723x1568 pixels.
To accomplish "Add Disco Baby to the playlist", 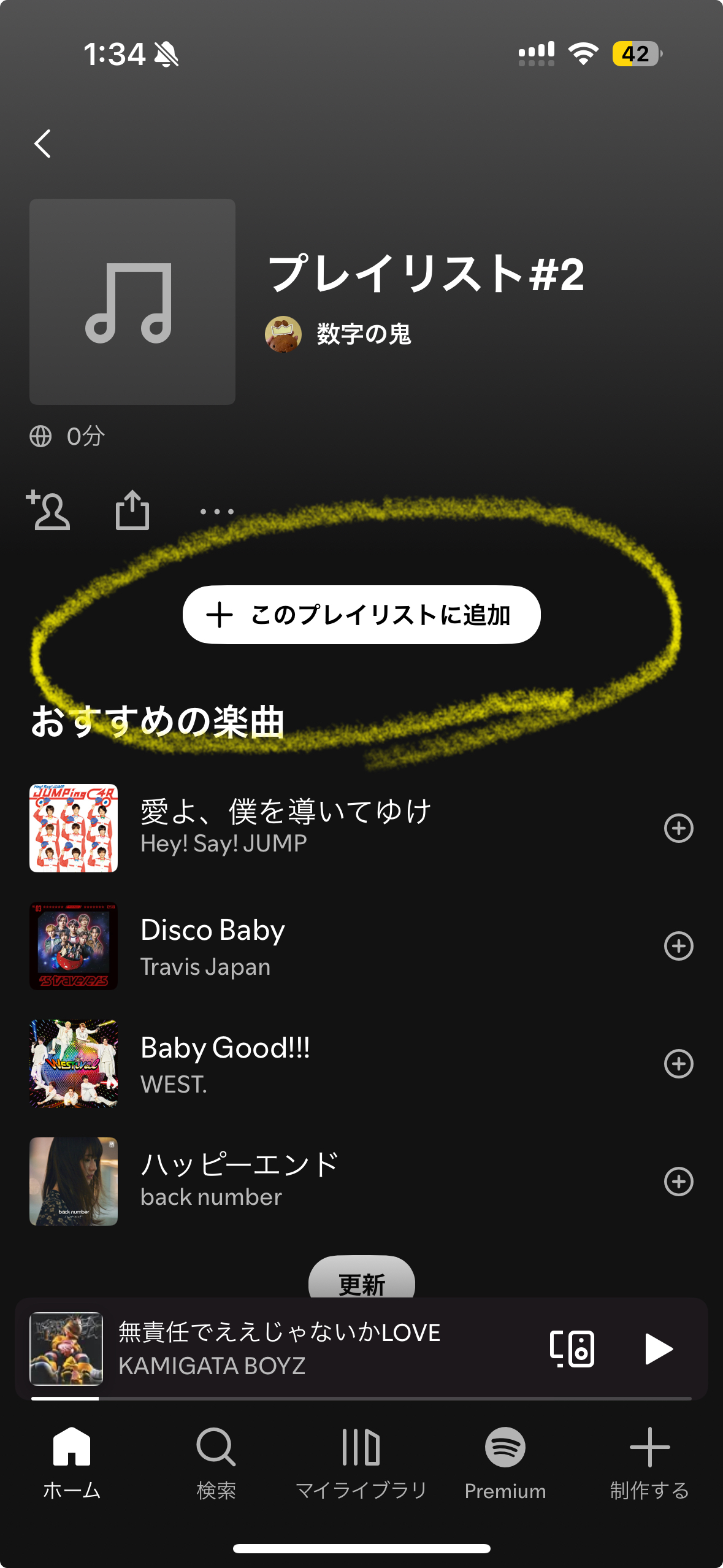I will tap(678, 946).
